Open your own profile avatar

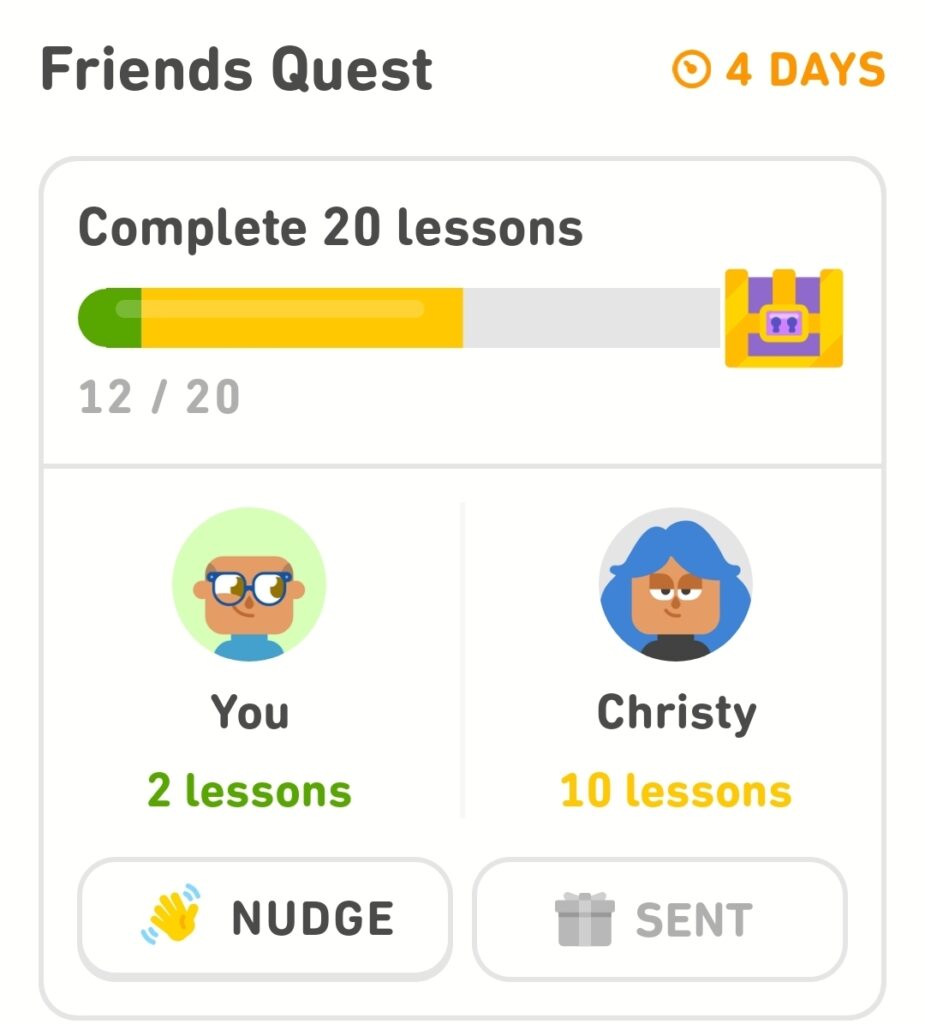[249, 585]
